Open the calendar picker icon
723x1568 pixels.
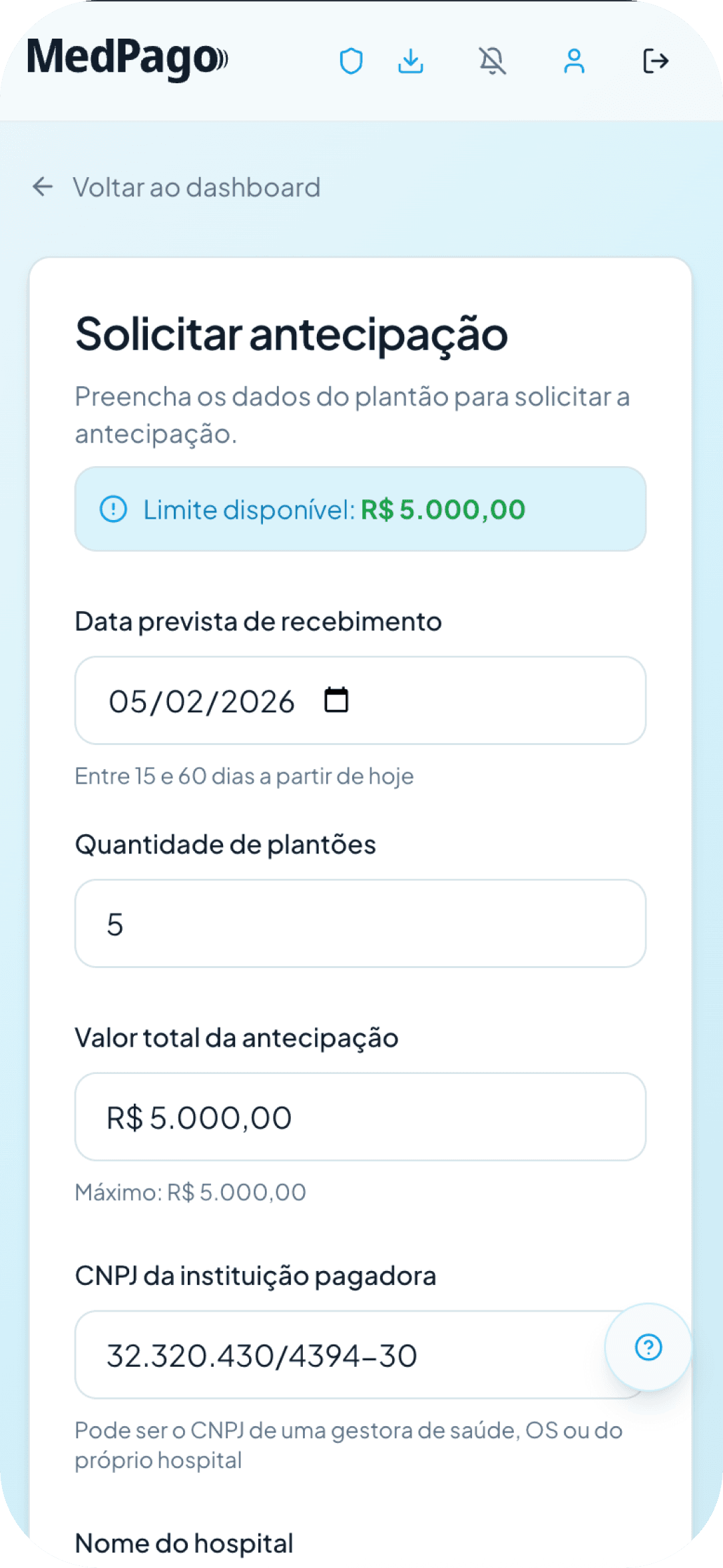(336, 700)
